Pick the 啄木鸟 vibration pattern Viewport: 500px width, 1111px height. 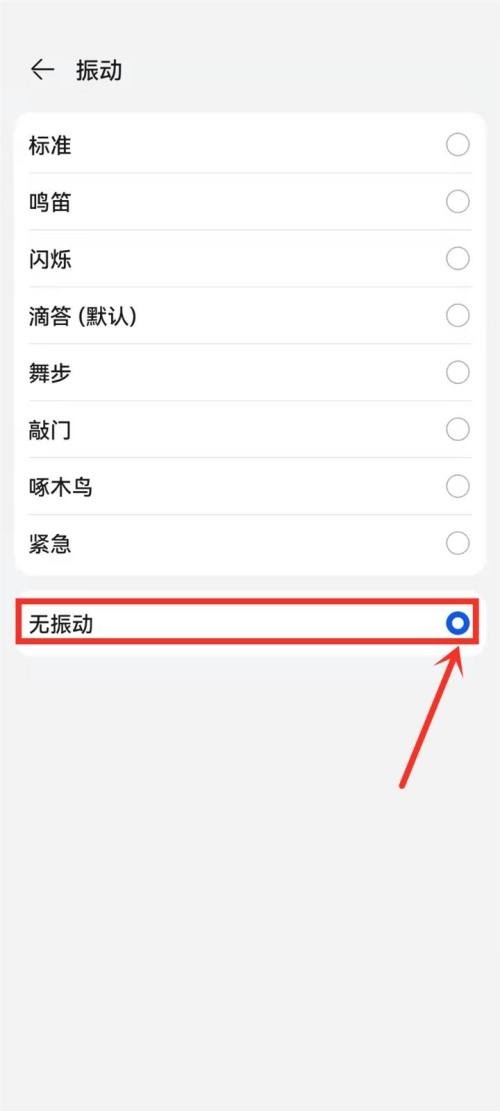pyautogui.click(x=250, y=487)
